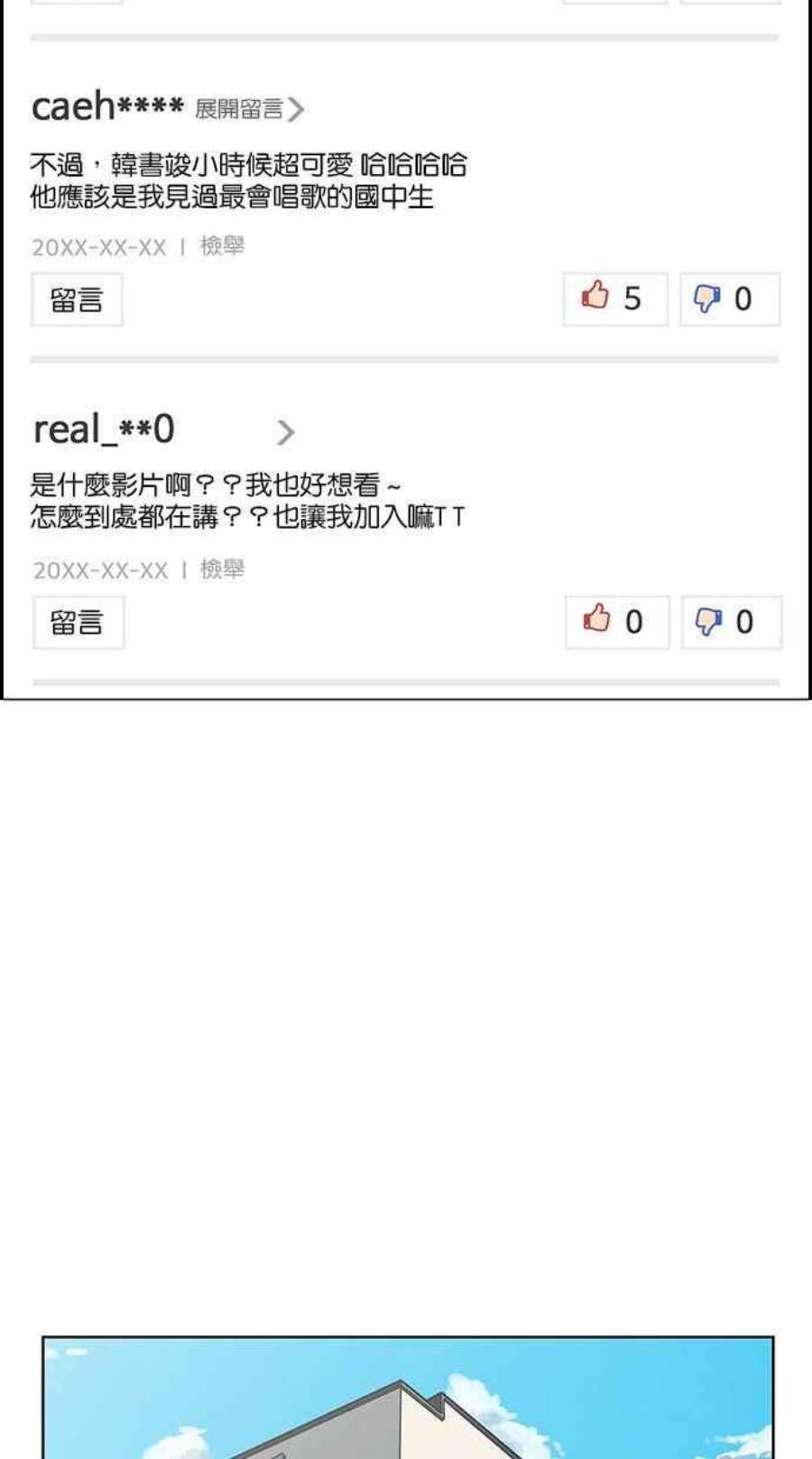Click the thumbs down icon on caeh**** comment
This screenshot has height=1459, width=812.
[x=709, y=296]
